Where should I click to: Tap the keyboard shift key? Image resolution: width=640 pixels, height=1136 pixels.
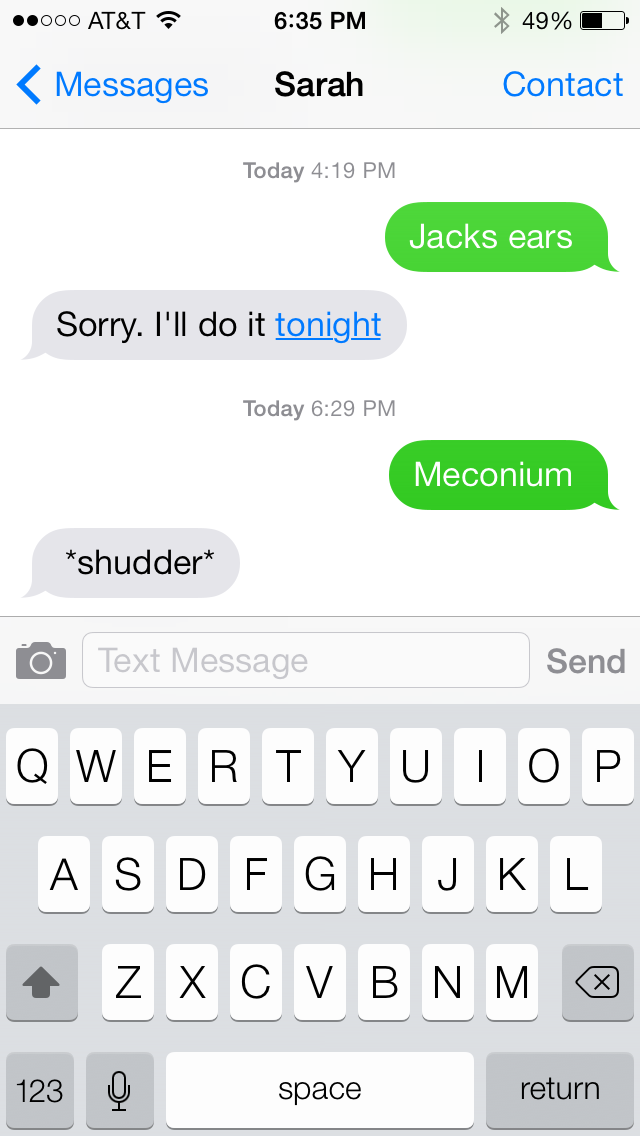pyautogui.click(x=42, y=984)
